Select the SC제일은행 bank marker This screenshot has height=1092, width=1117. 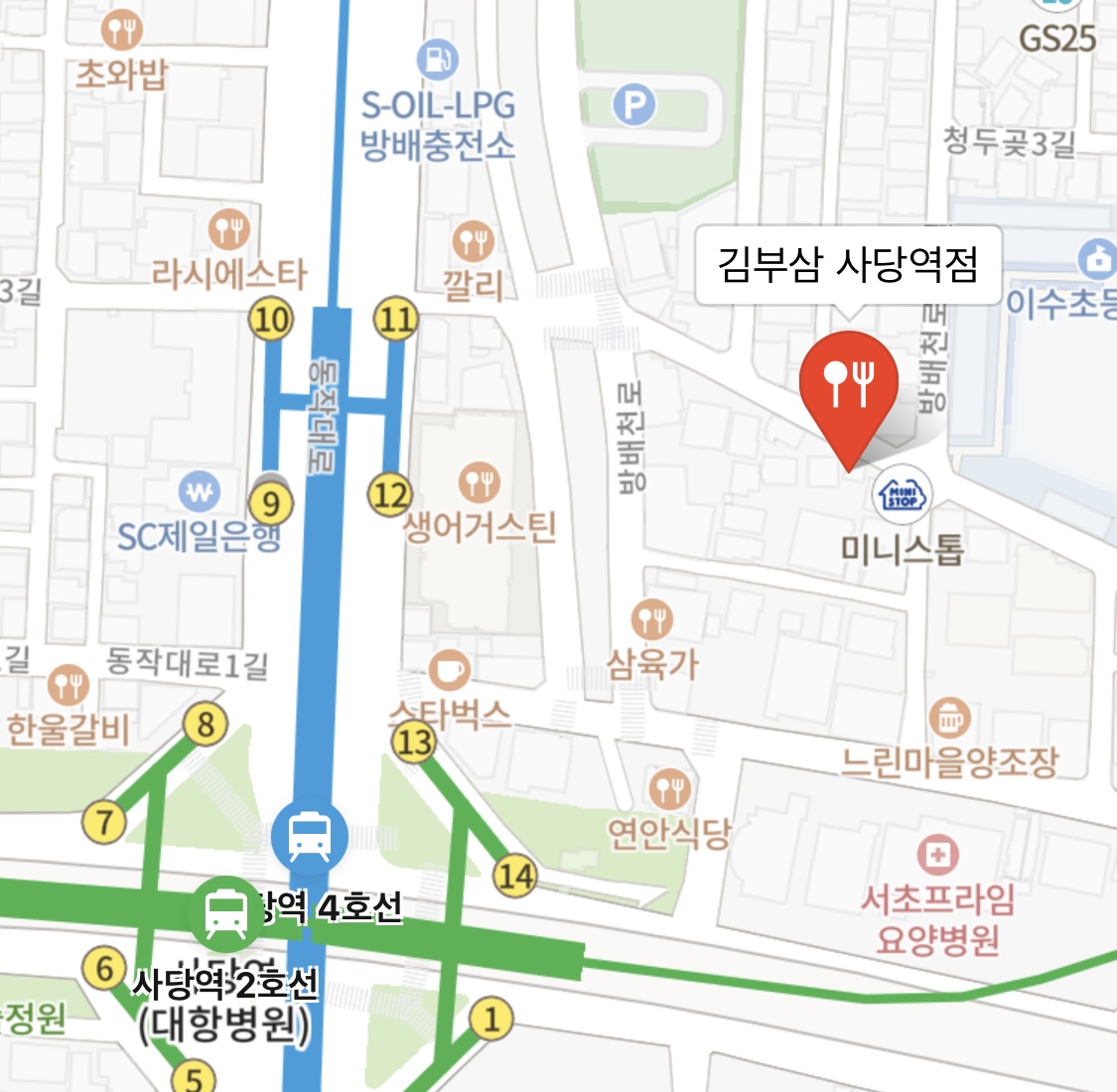pyautogui.click(x=200, y=491)
